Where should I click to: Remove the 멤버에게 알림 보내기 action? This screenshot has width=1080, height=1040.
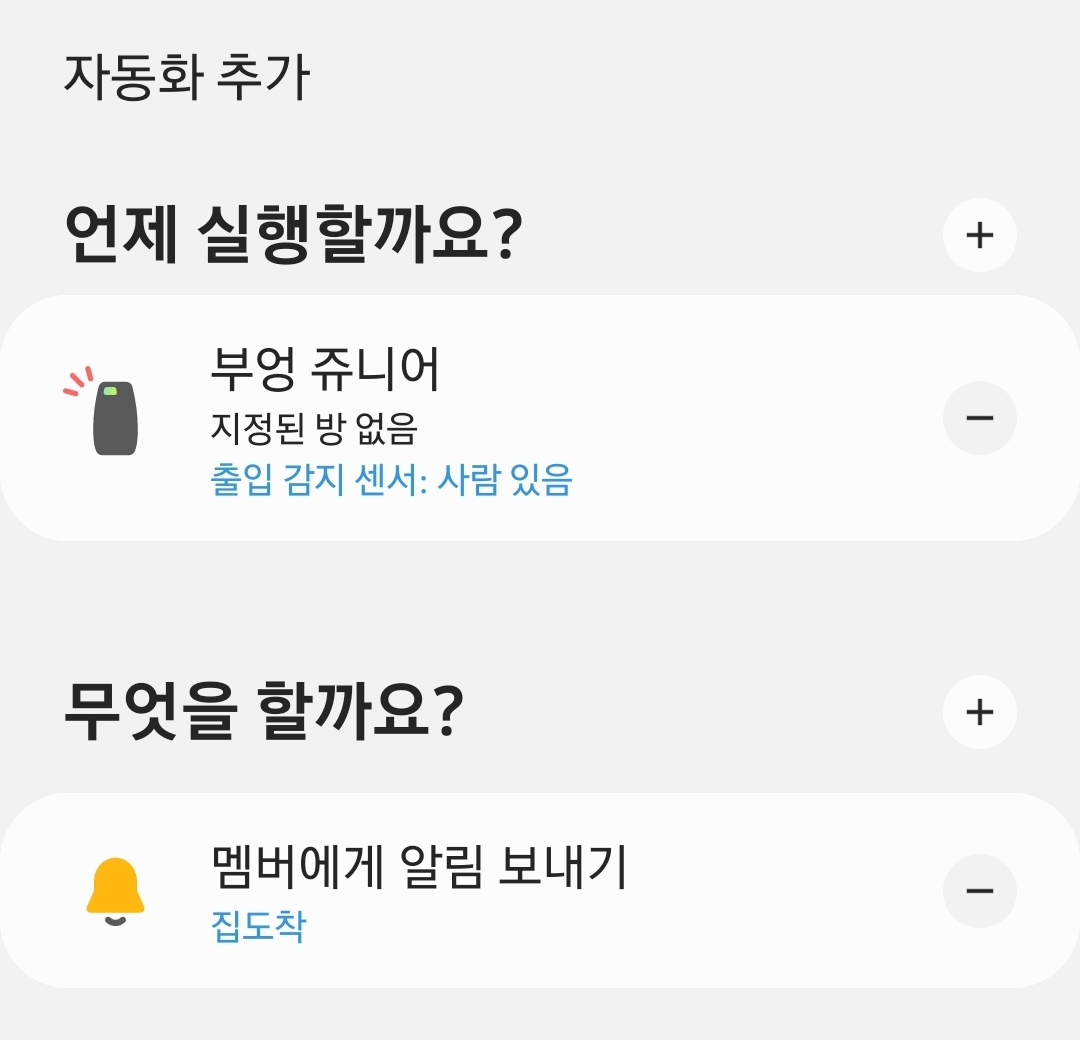979,891
